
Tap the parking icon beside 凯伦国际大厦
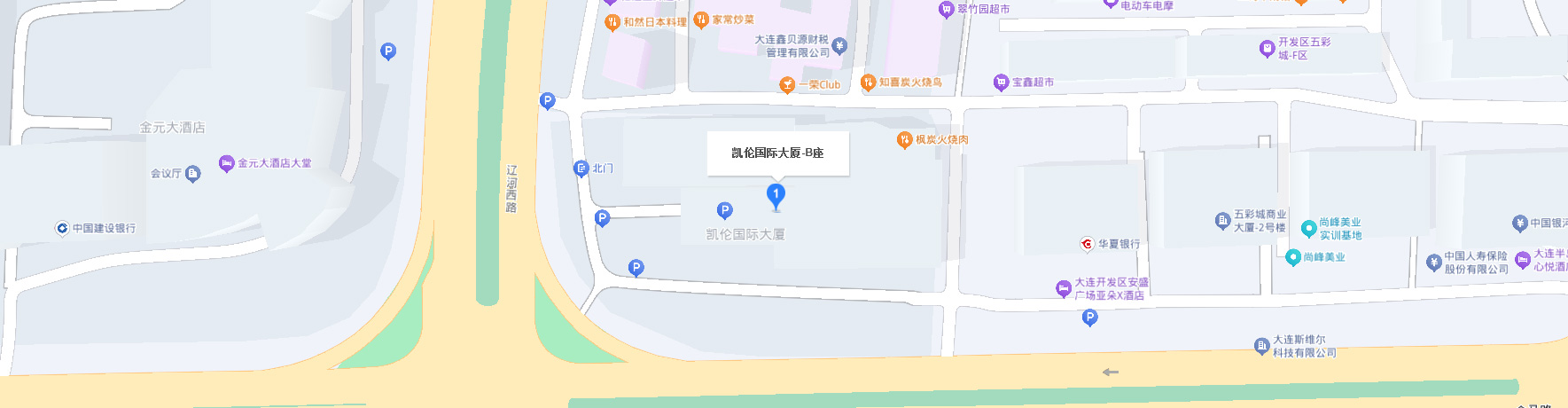(724, 210)
